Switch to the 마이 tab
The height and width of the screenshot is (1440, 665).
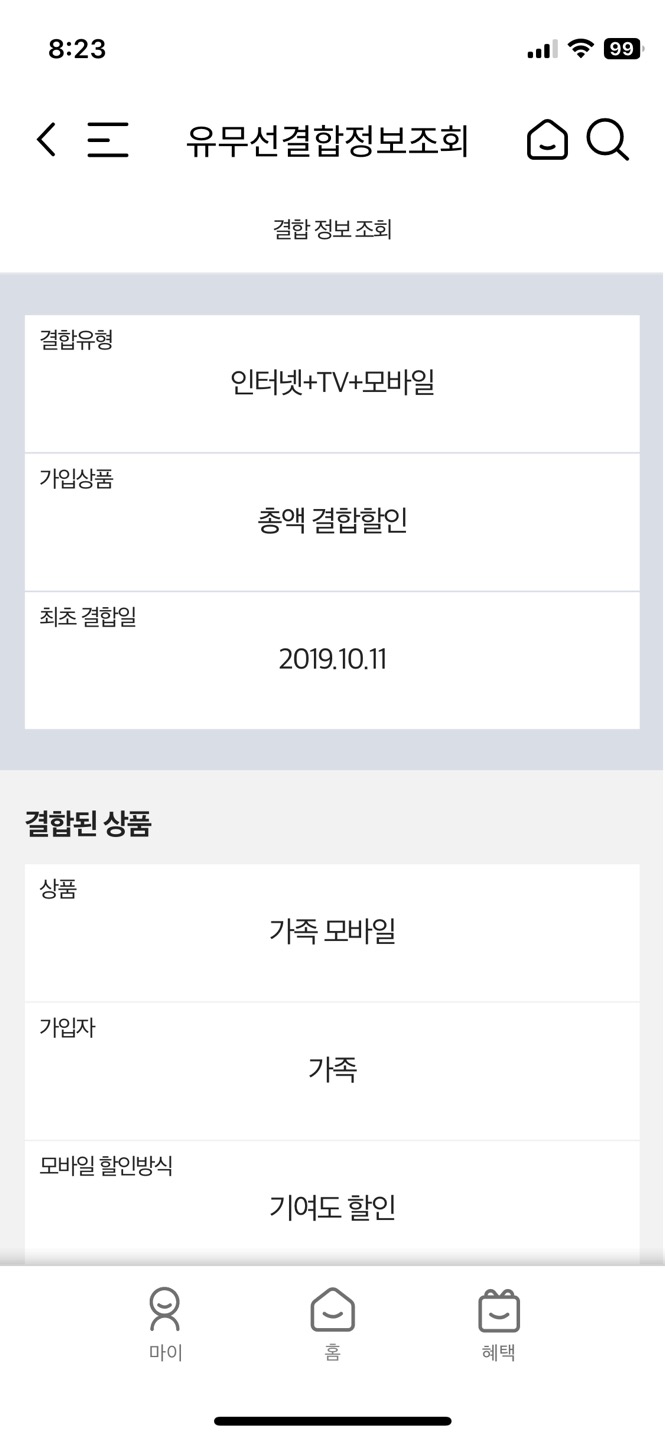165,1324
